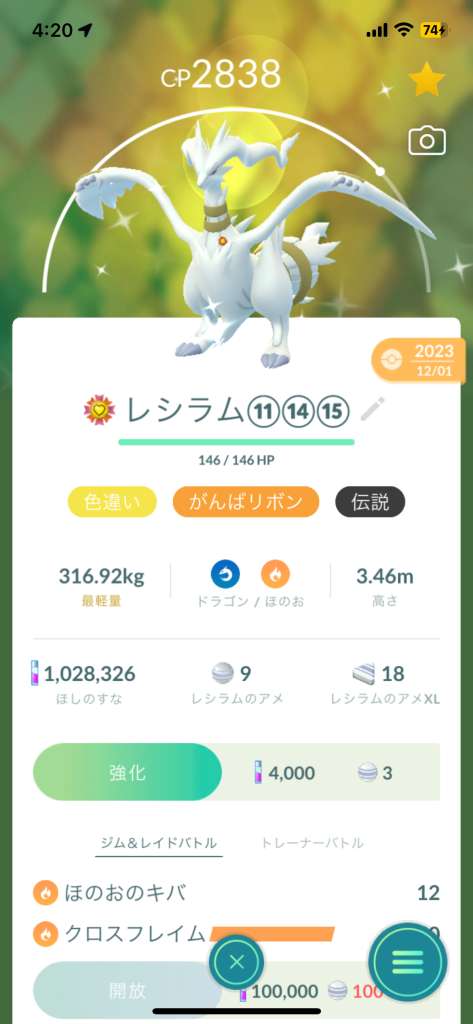
Task: Tap the 色違い shiny tag
Action: click(112, 502)
